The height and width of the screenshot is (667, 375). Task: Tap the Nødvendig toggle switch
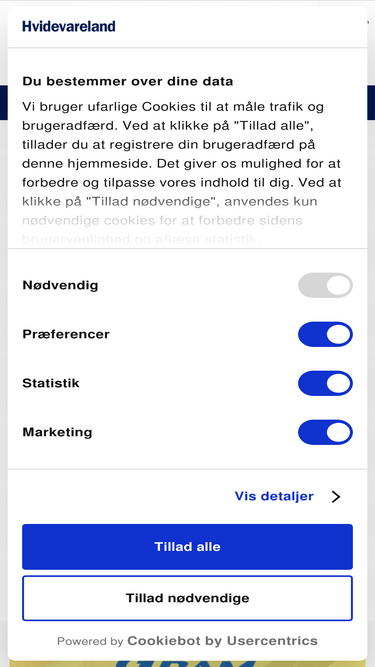point(325,285)
